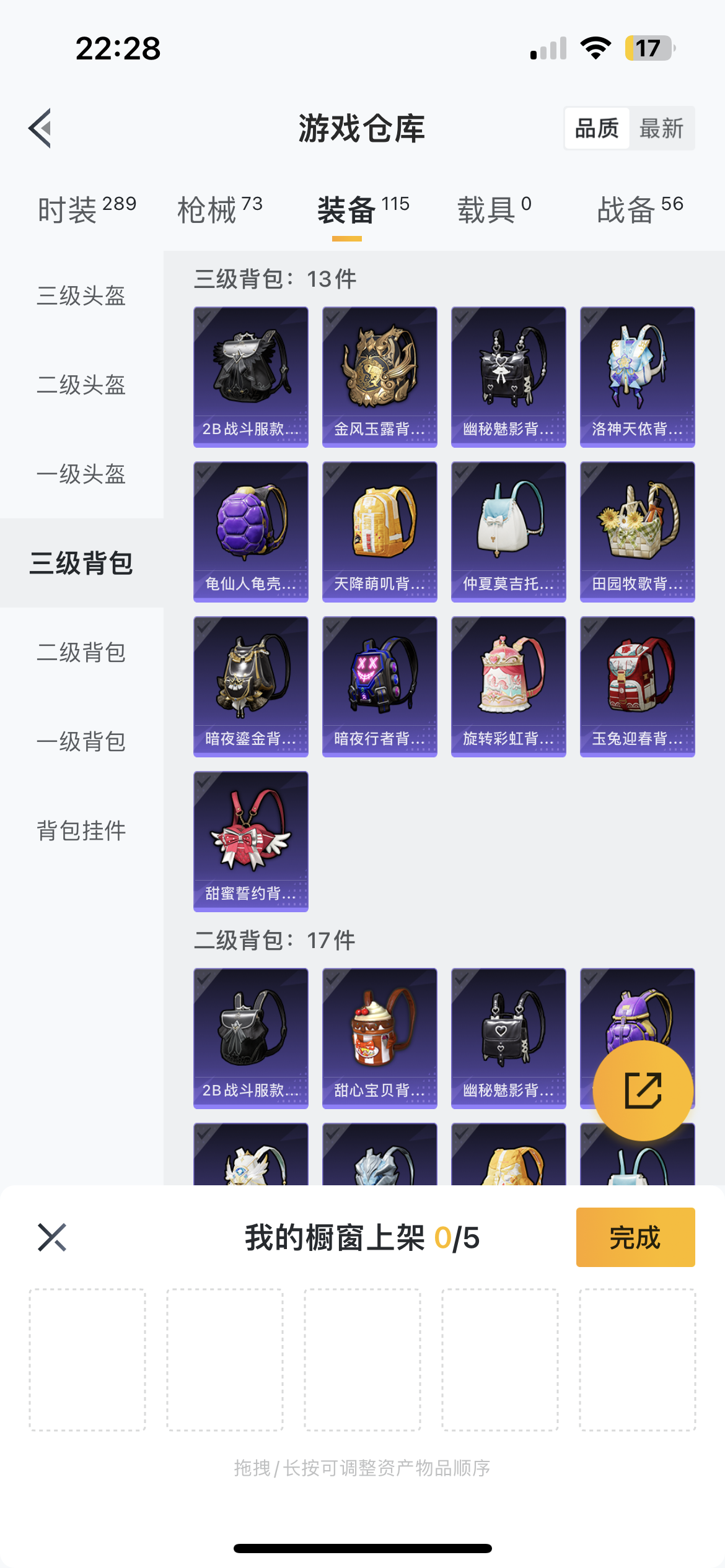Sort the warehouse by 最新

coord(661,129)
